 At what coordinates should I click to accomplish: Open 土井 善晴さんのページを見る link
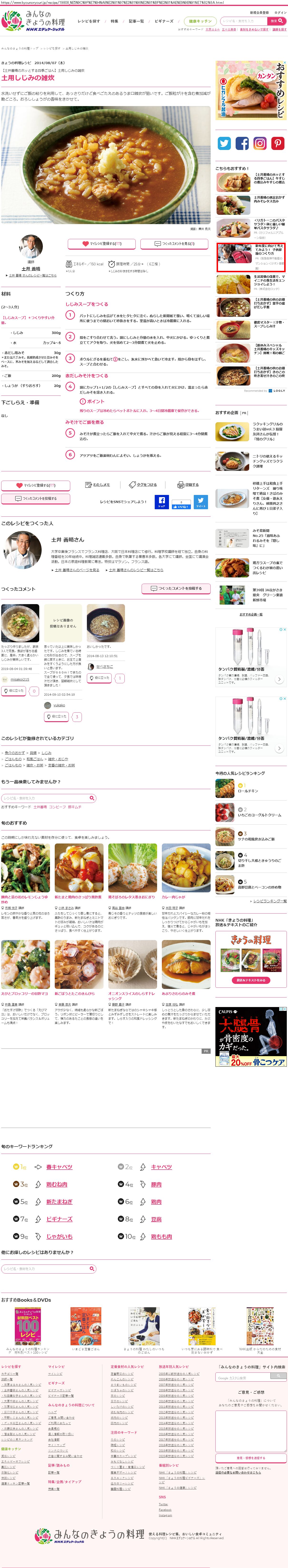click(x=77, y=570)
